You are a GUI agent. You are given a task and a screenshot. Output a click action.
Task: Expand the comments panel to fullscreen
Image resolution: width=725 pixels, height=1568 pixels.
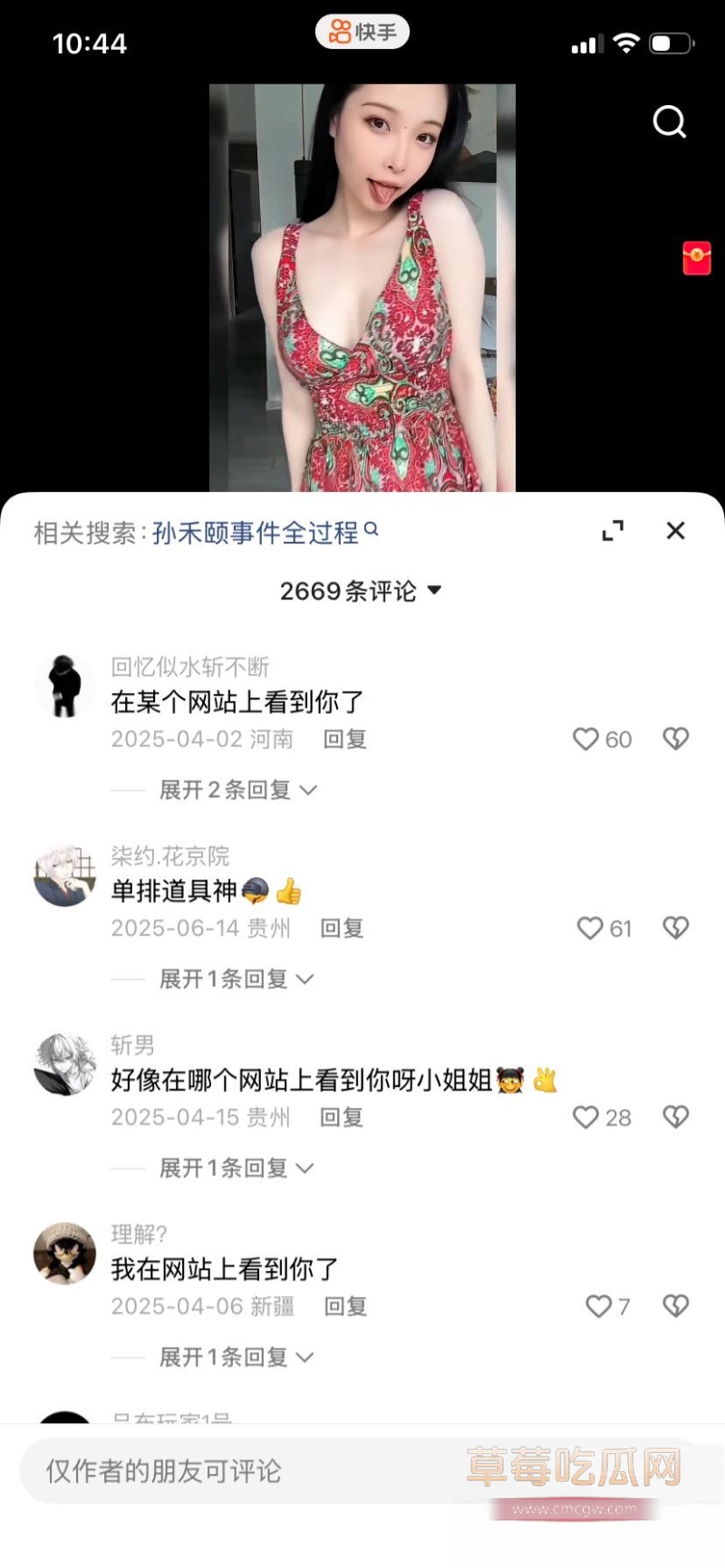[614, 531]
